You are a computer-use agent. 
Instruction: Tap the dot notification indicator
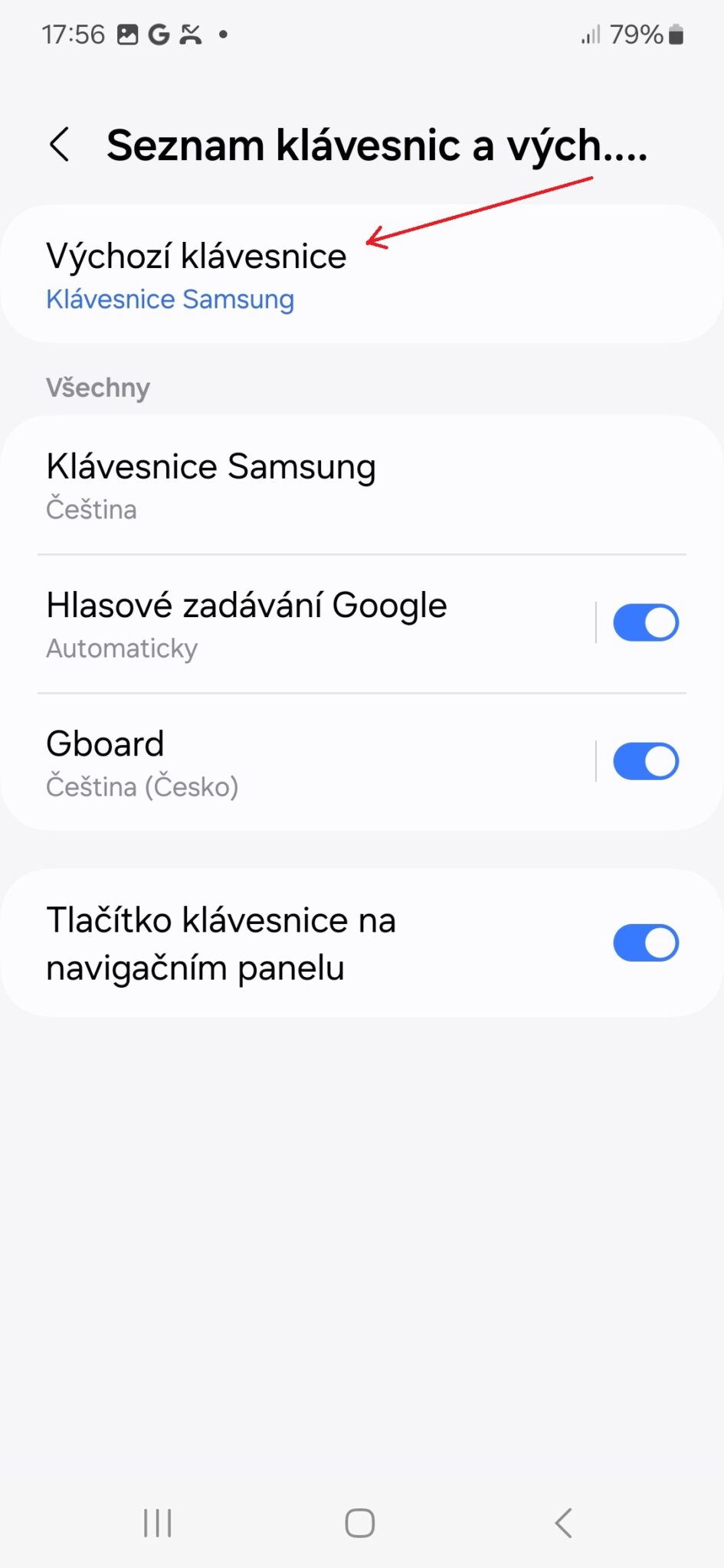click(x=223, y=34)
